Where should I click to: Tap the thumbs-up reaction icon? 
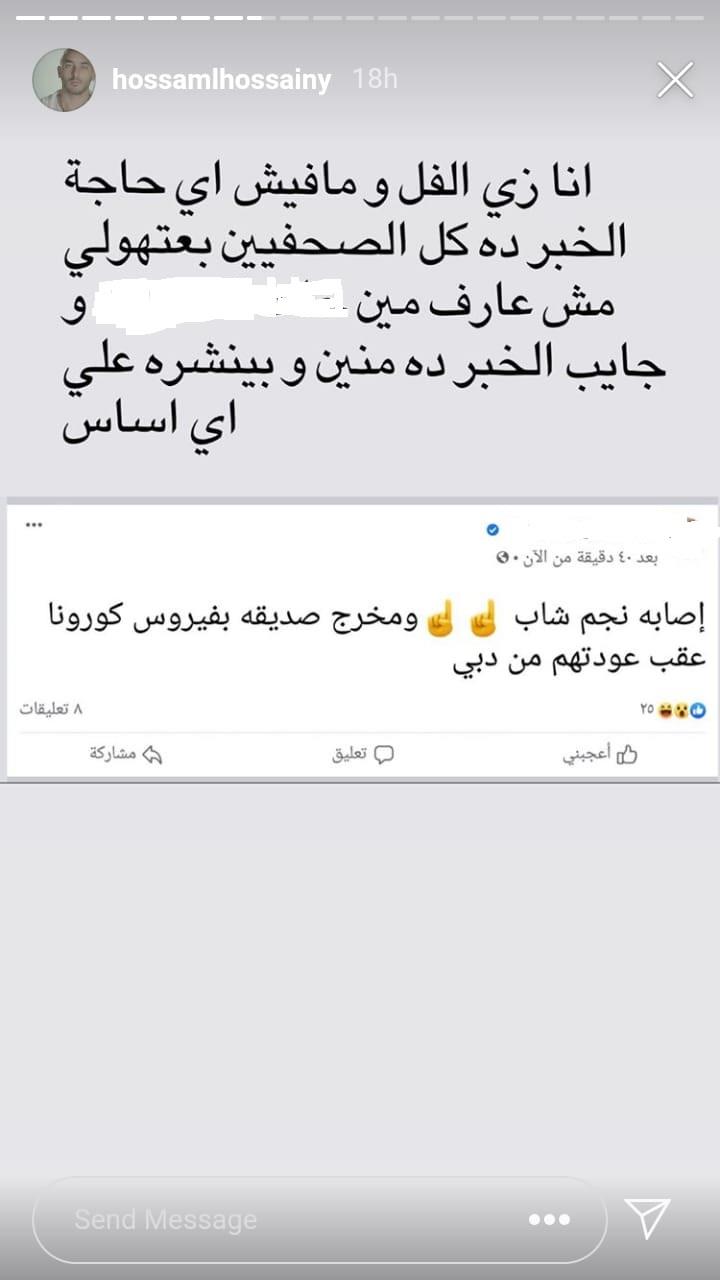click(x=697, y=709)
